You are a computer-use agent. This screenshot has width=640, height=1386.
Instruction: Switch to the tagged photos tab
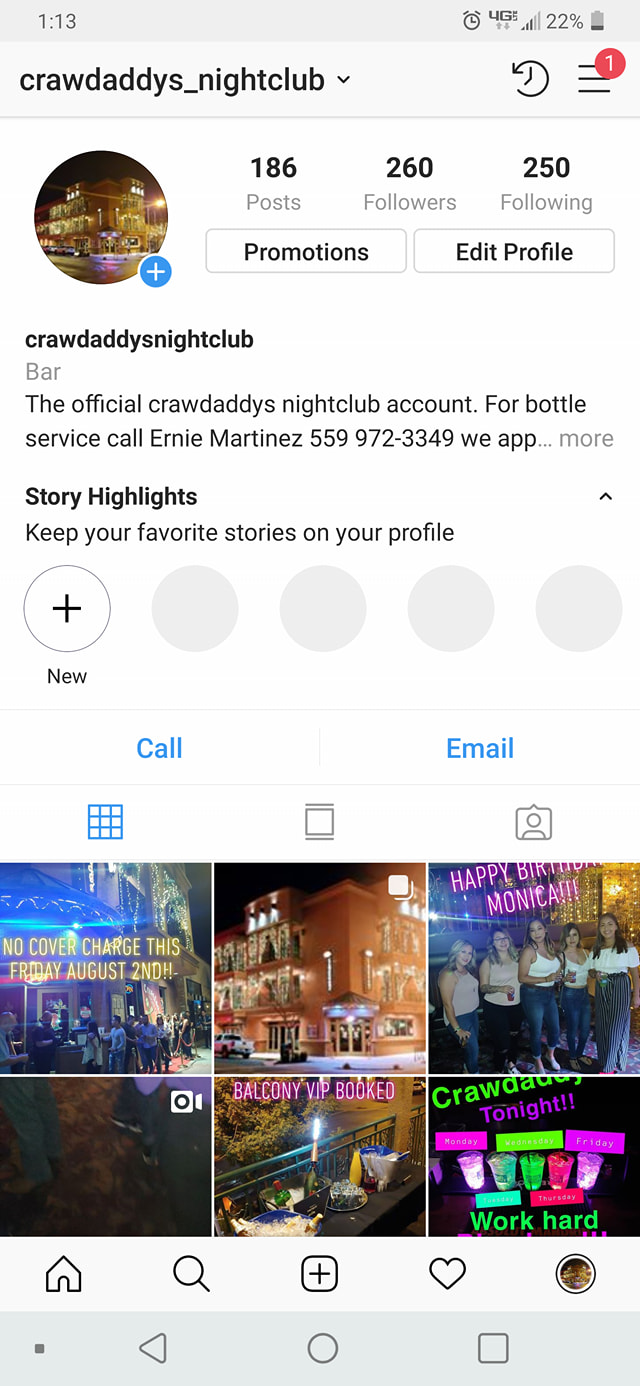[533, 822]
